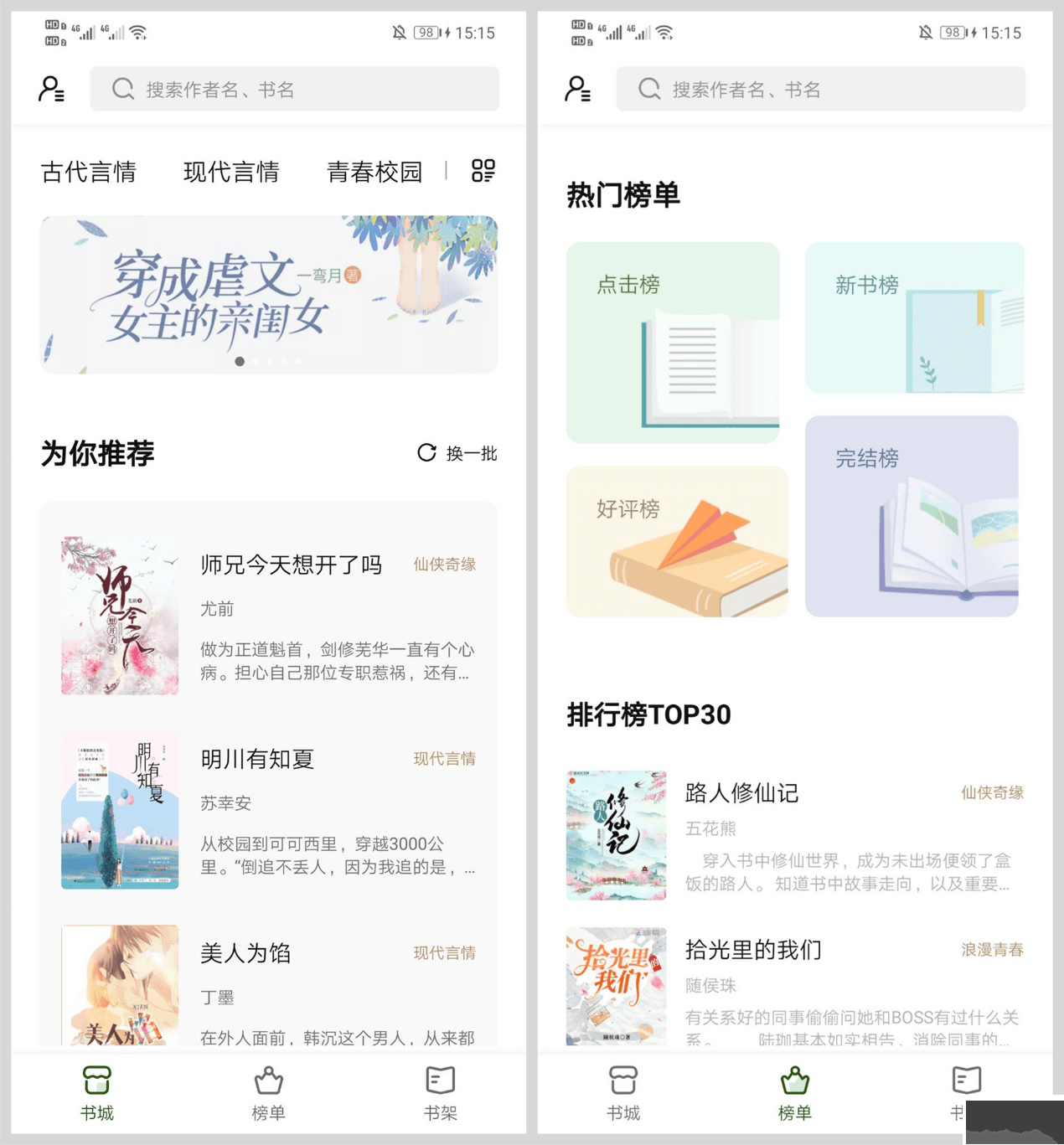
Task: Open the 古代言情 category tab
Action: pyautogui.click(x=89, y=173)
